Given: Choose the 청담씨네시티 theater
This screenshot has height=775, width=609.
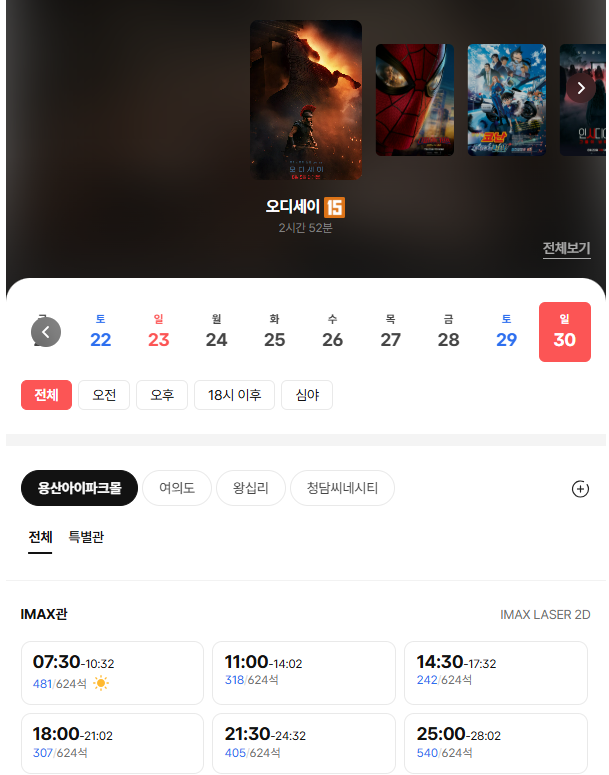Looking at the screenshot, I should tap(342, 488).
